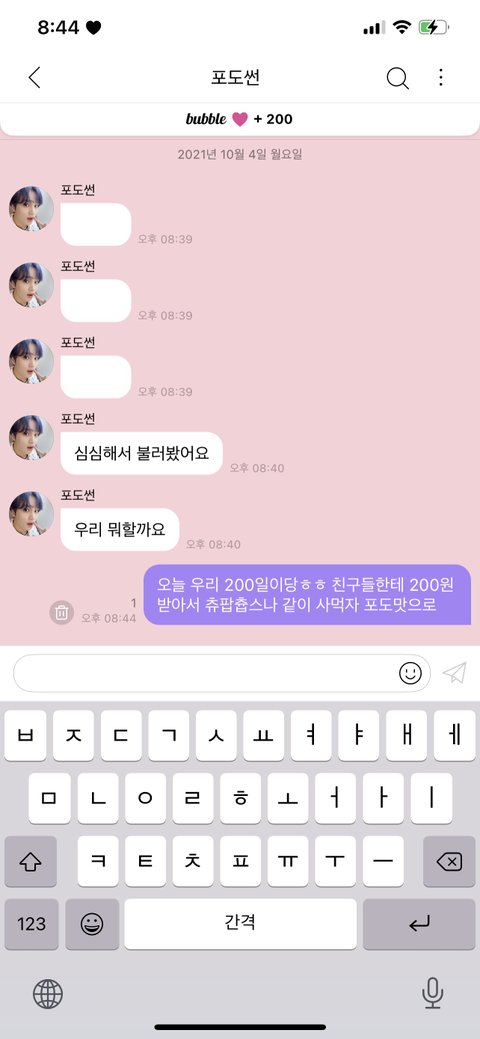Go back from the 포도썬 chat

coord(34,78)
